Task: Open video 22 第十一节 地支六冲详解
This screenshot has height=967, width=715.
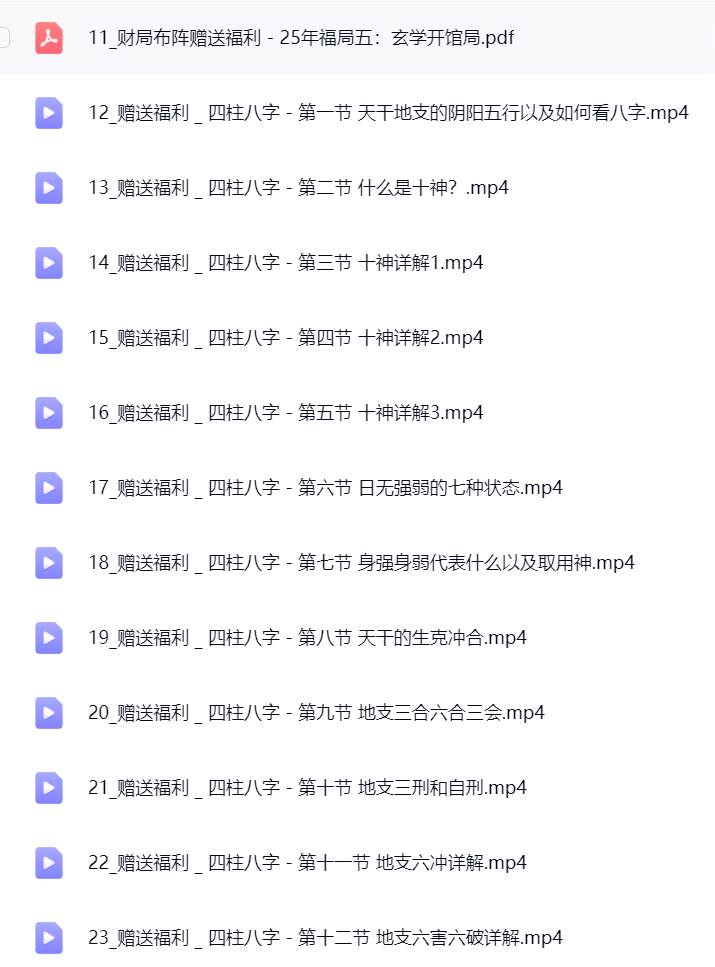Action: coord(307,862)
